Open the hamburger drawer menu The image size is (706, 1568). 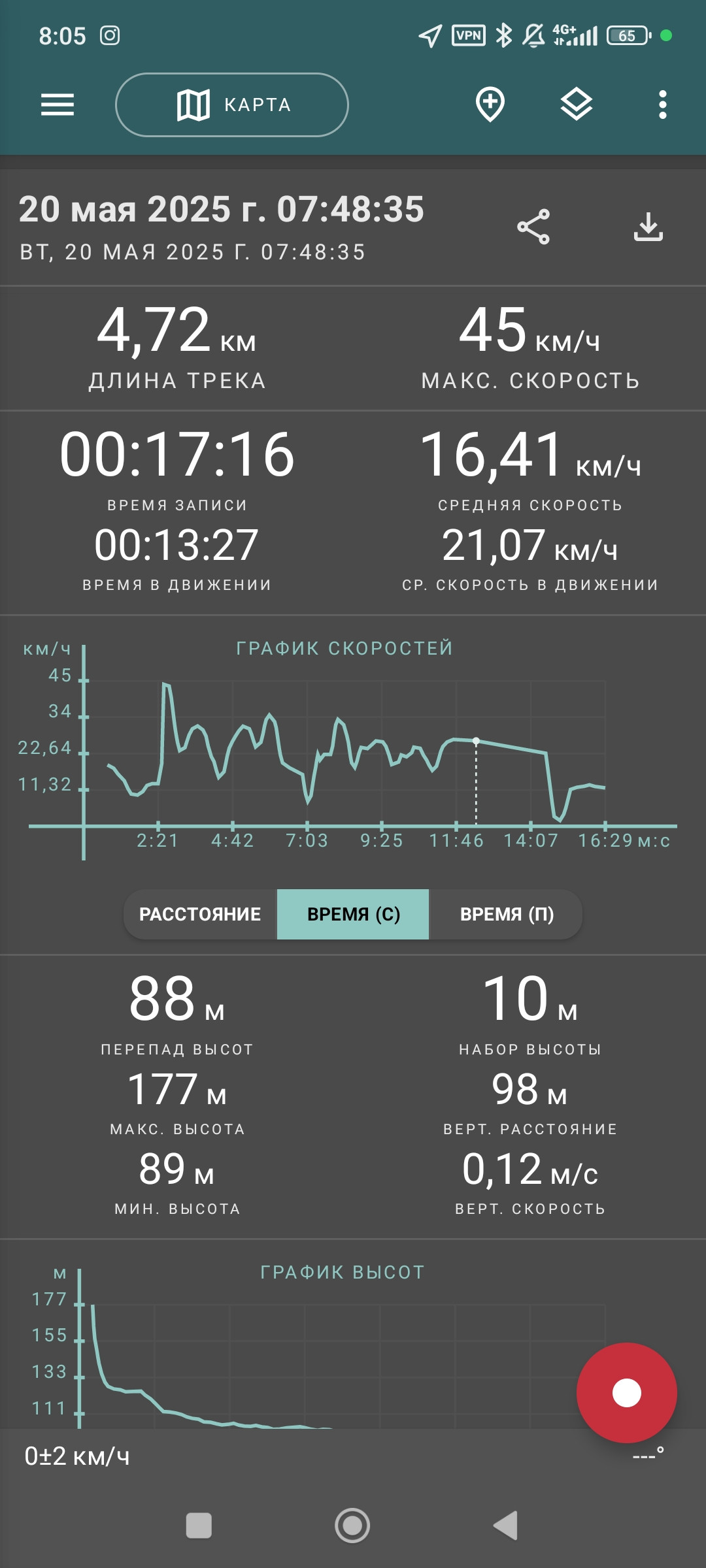tap(58, 105)
